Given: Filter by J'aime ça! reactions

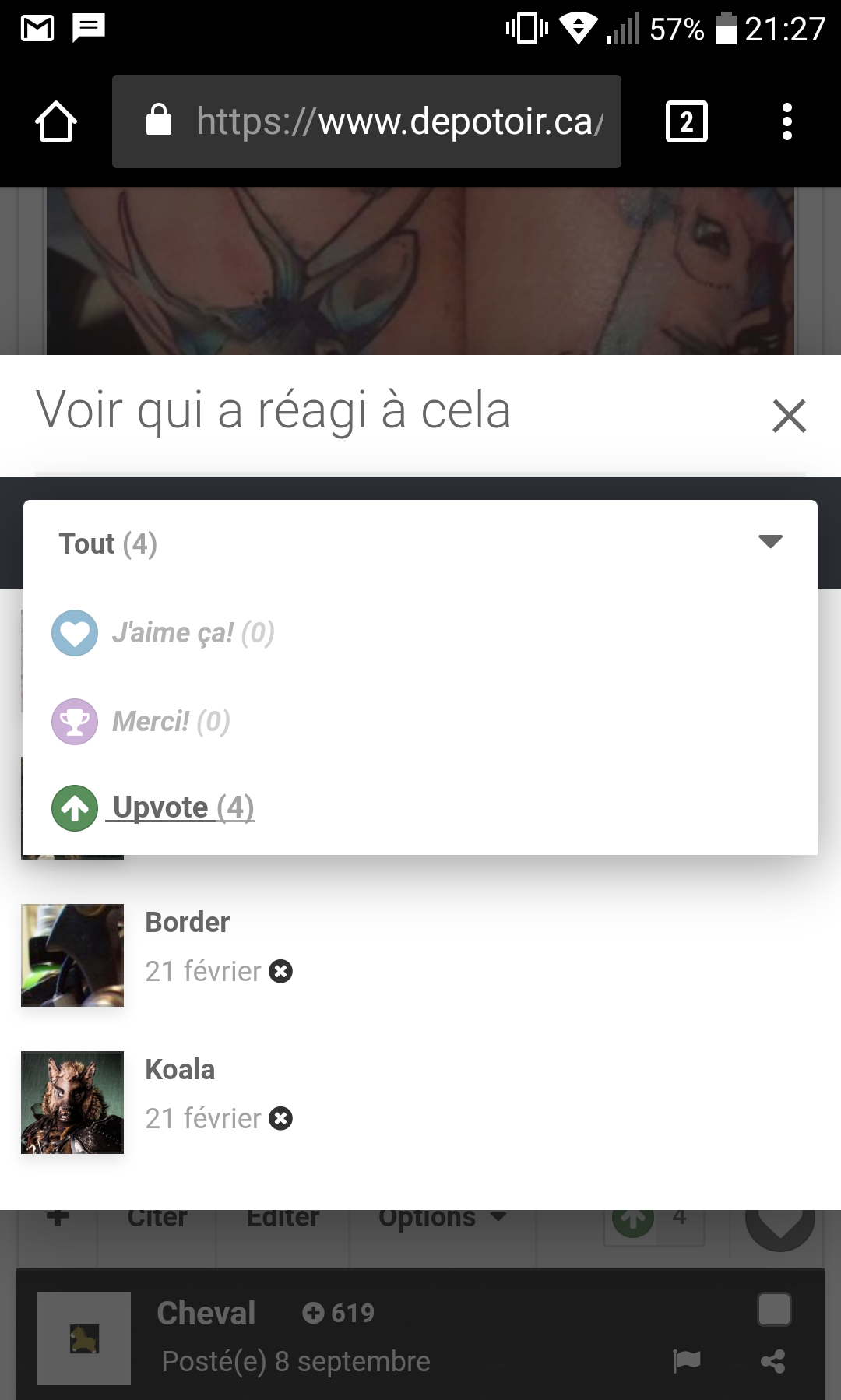Looking at the screenshot, I should coord(163,633).
